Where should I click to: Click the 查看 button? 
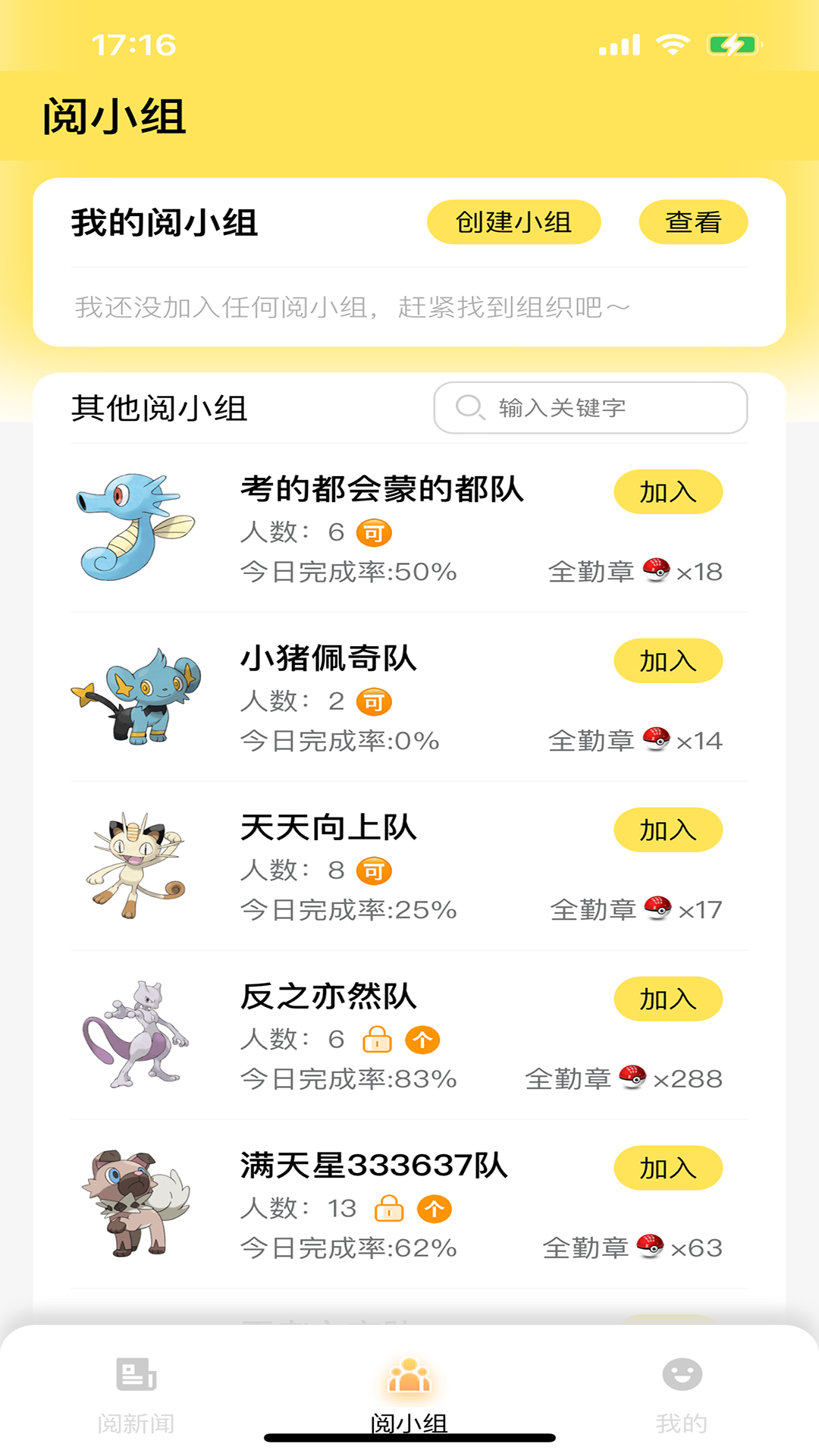693,221
